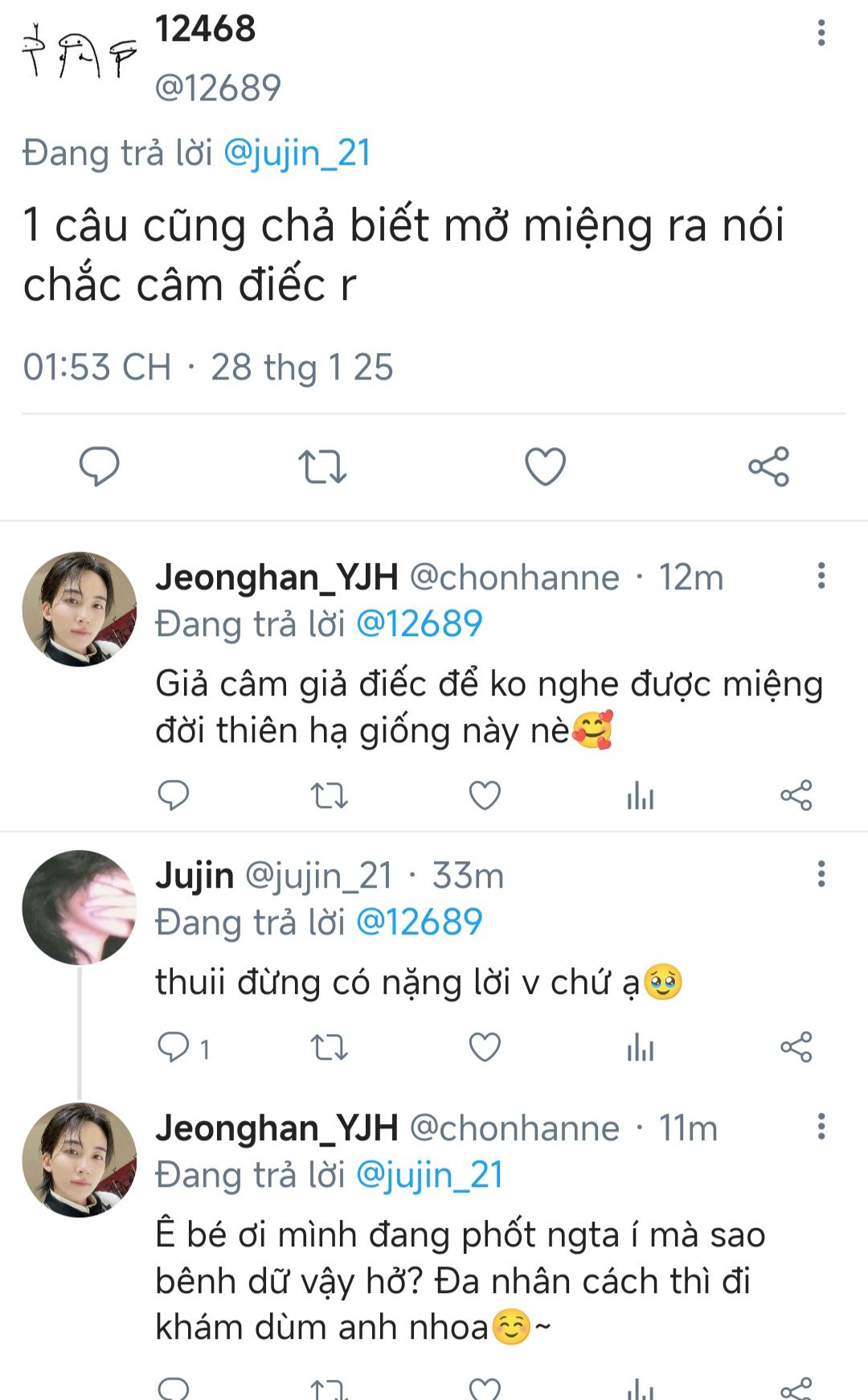This screenshot has height=1400, width=868.
Task: Open overflow menu on 12468's main tweet
Action: (x=821, y=33)
